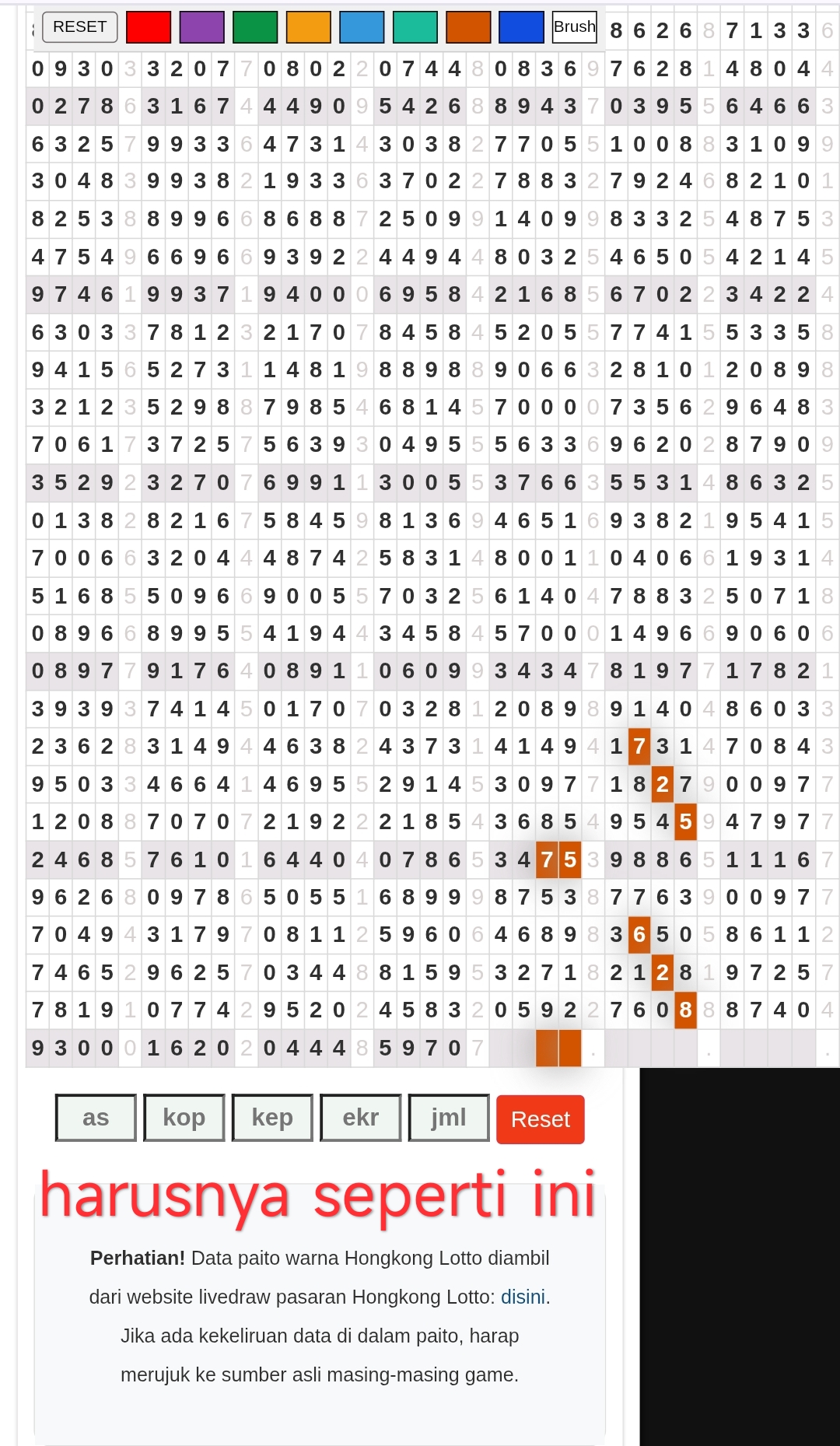
Task: Select the yellow-orange color swatch
Action: [309, 27]
